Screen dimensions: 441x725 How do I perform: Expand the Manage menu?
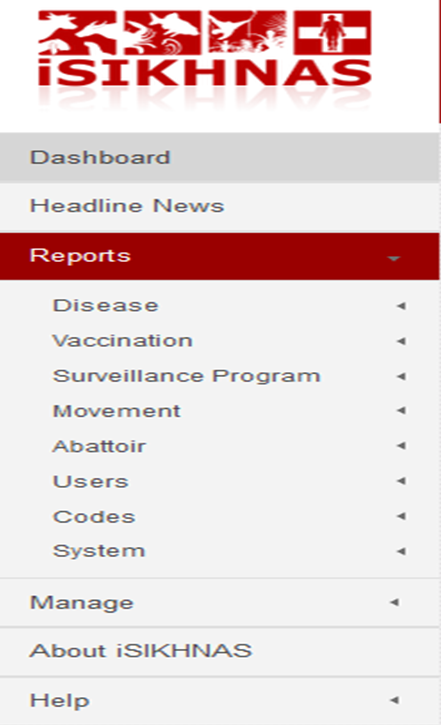220,602
